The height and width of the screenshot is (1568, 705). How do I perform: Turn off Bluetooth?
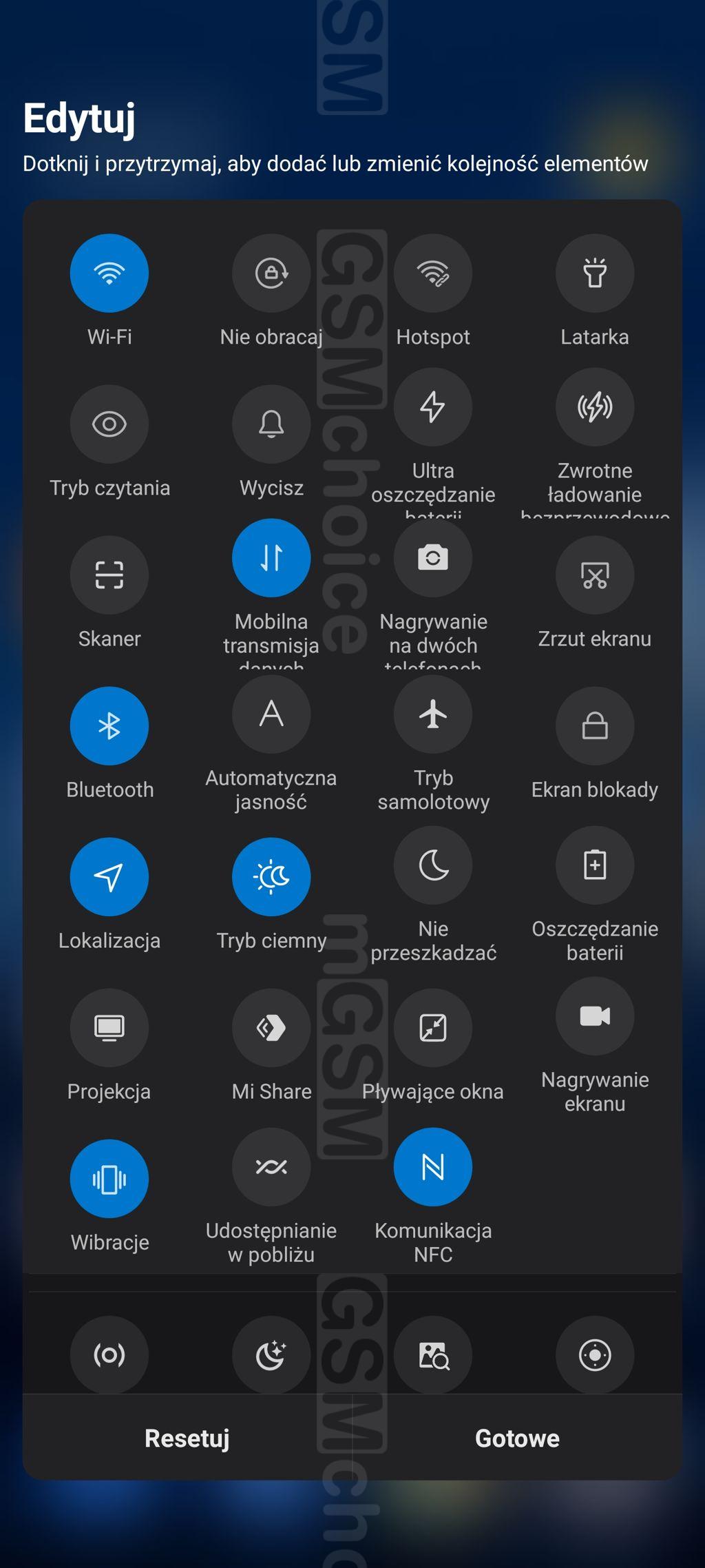click(109, 725)
